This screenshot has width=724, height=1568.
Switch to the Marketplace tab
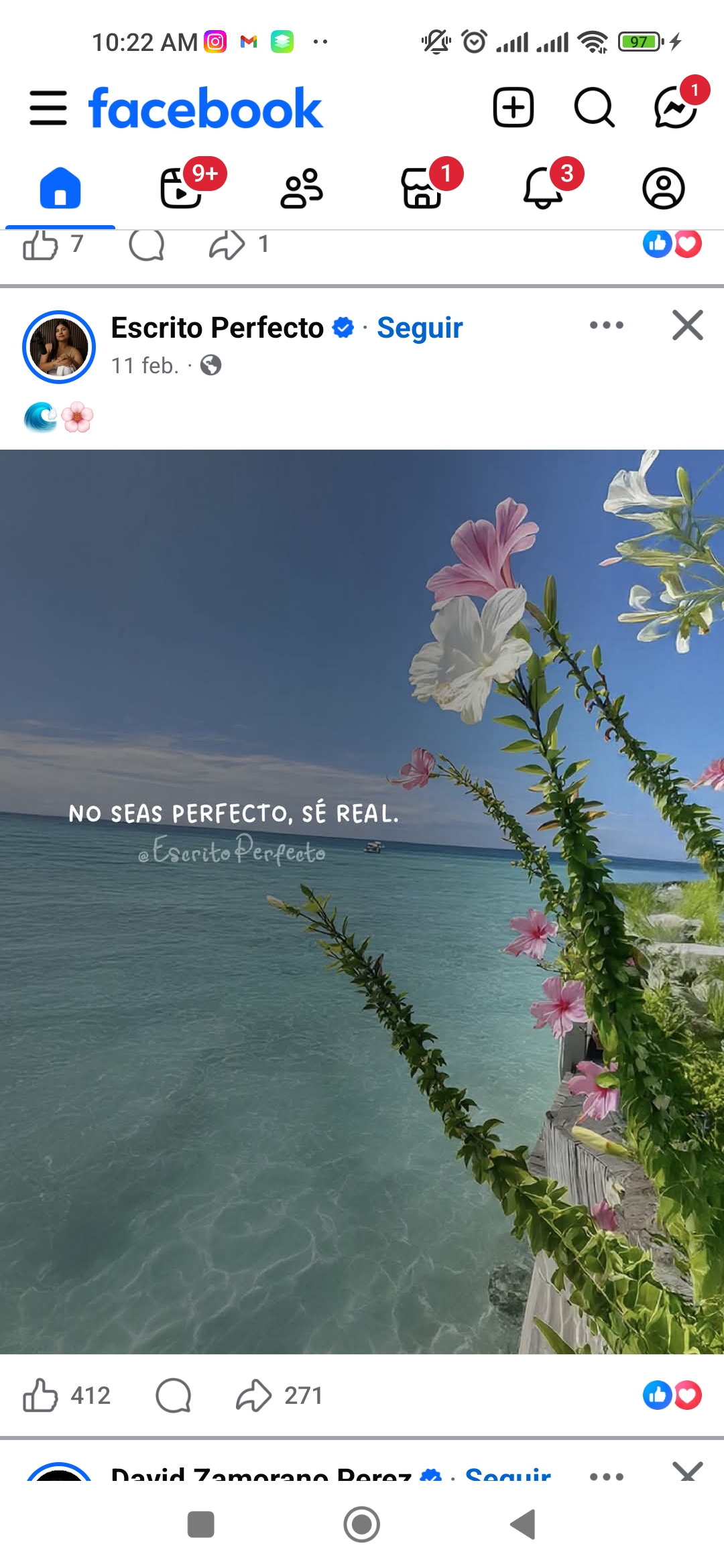[x=422, y=188]
